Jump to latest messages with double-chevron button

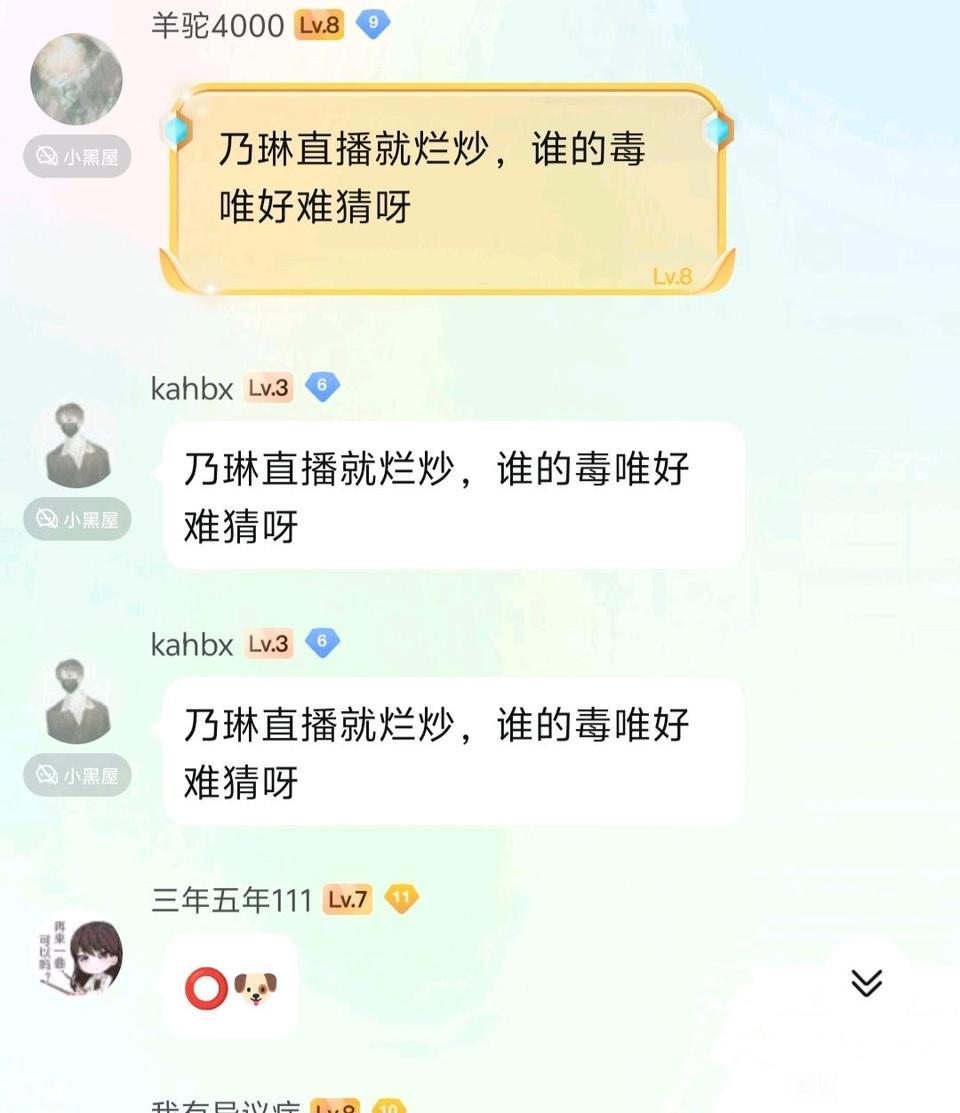coord(866,982)
